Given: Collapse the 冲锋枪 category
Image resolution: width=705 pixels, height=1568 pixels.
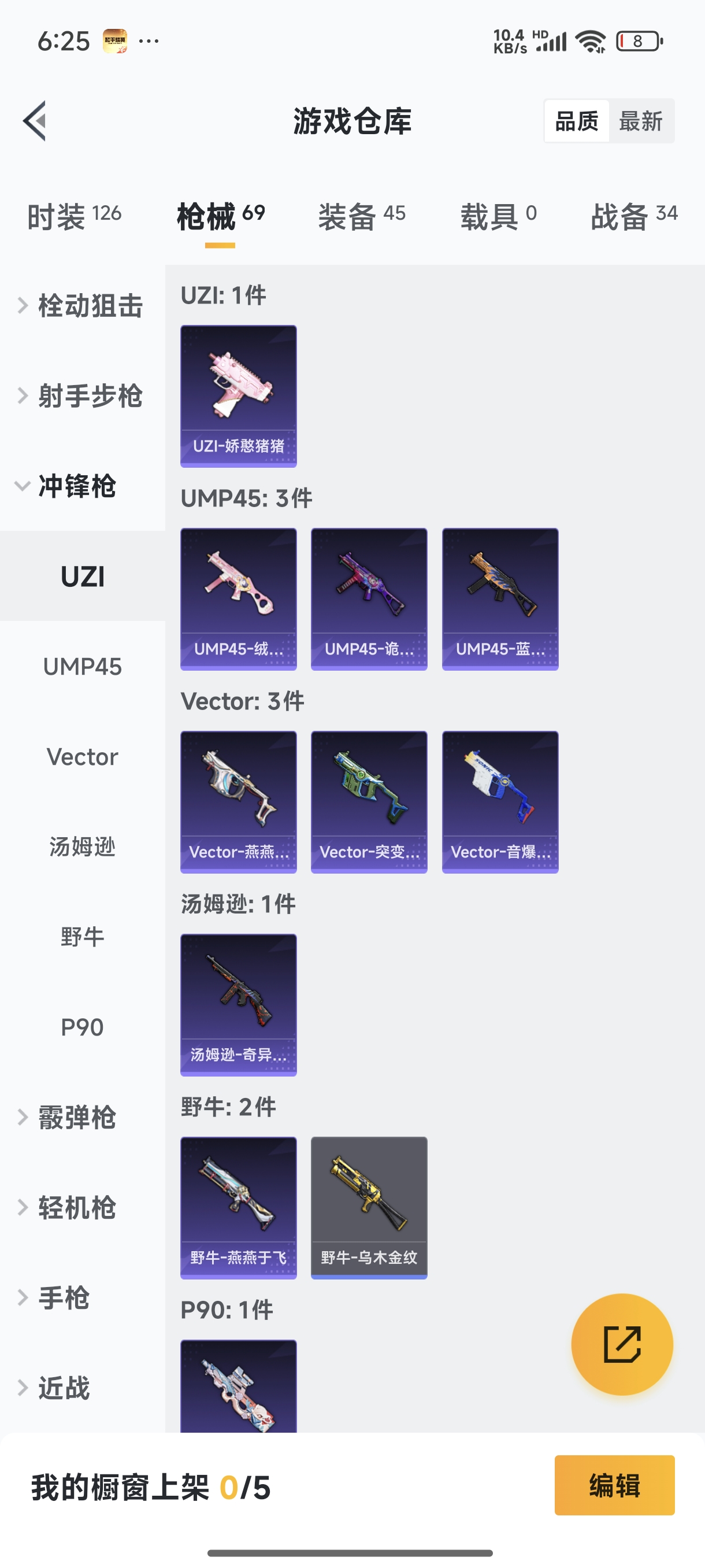Looking at the screenshot, I should coord(77,486).
